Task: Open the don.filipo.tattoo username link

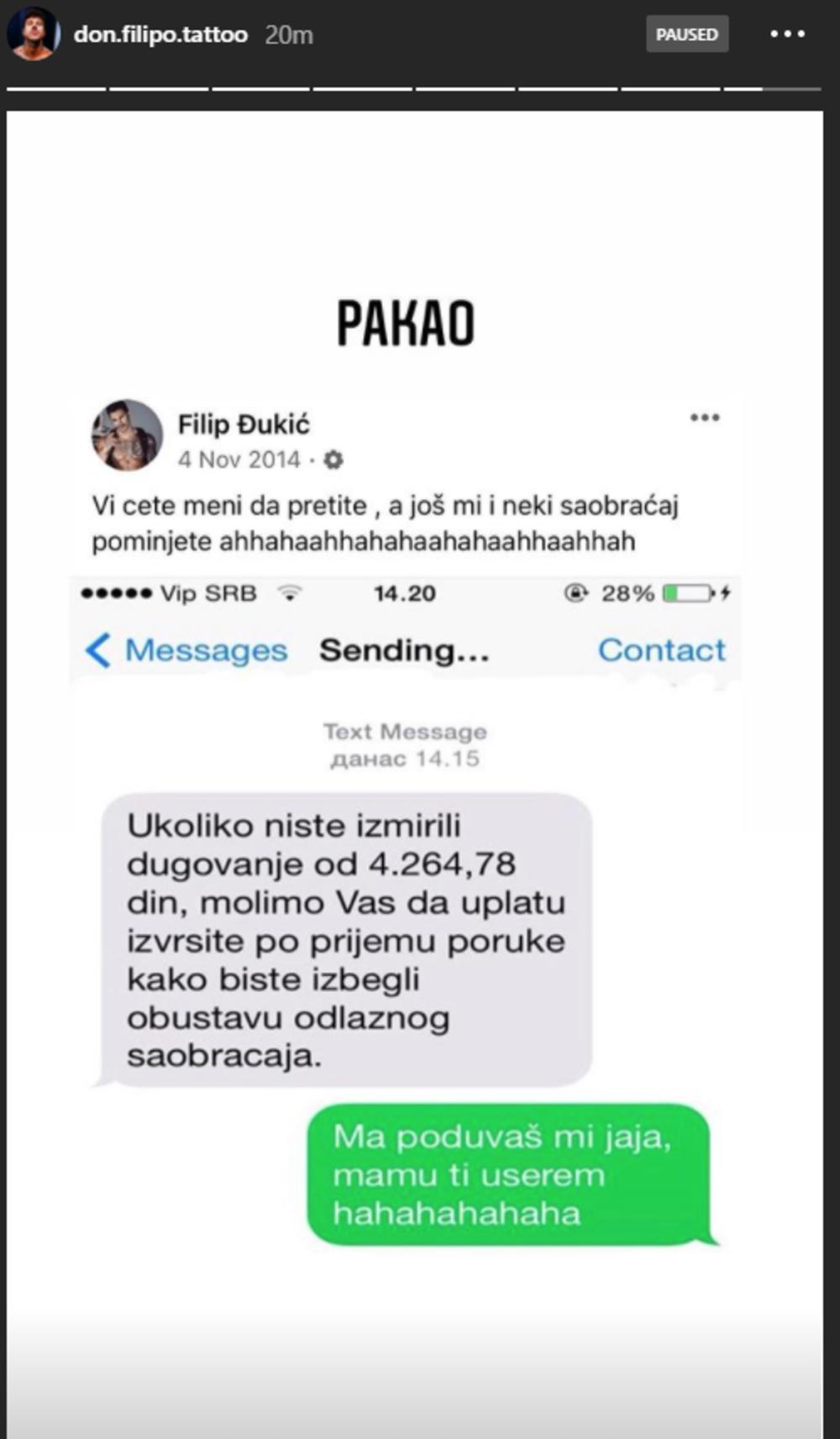Action: tap(160, 34)
